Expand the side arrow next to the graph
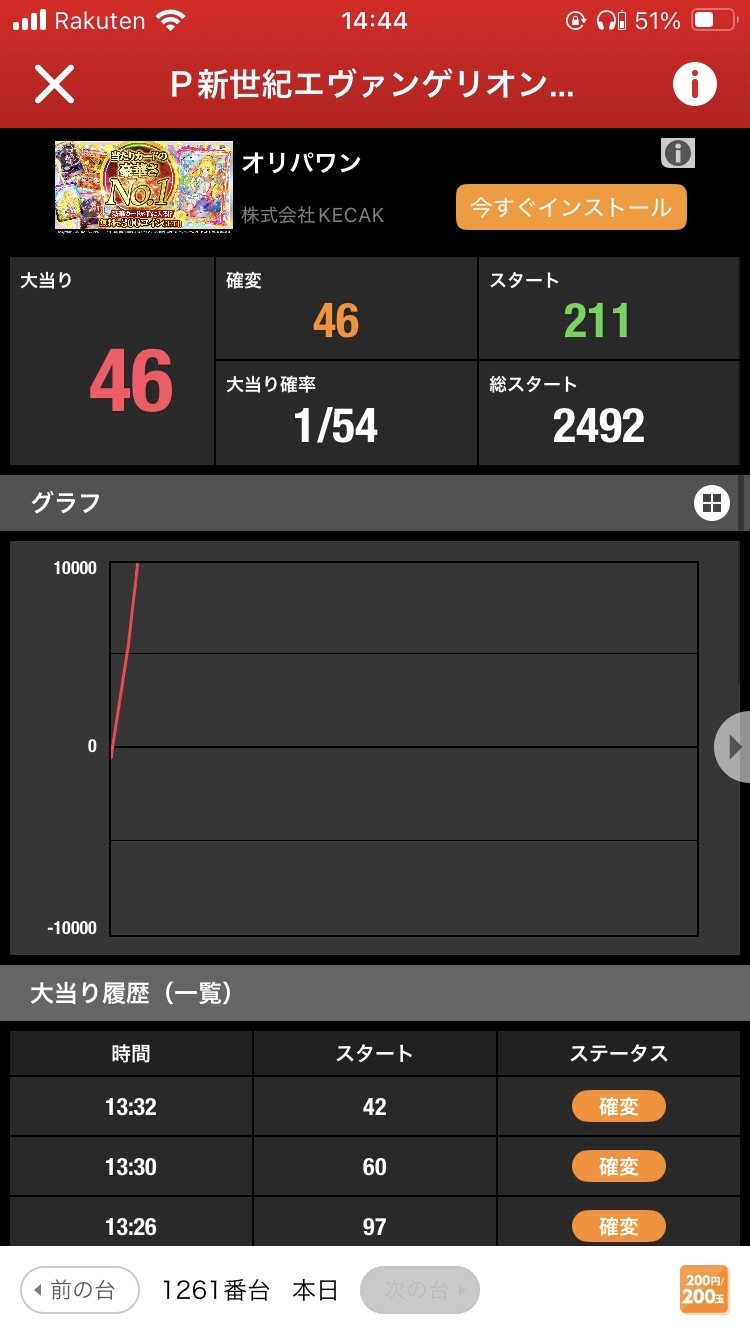Viewport: 750px width, 1334px height. click(733, 746)
